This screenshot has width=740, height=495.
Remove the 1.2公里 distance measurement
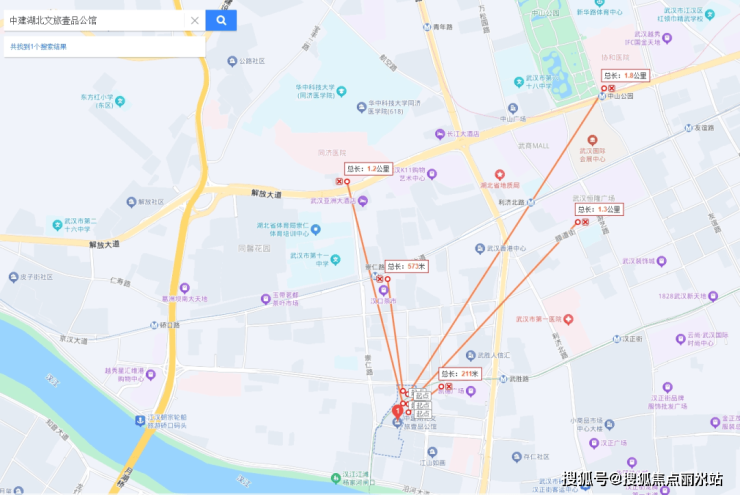(340, 182)
